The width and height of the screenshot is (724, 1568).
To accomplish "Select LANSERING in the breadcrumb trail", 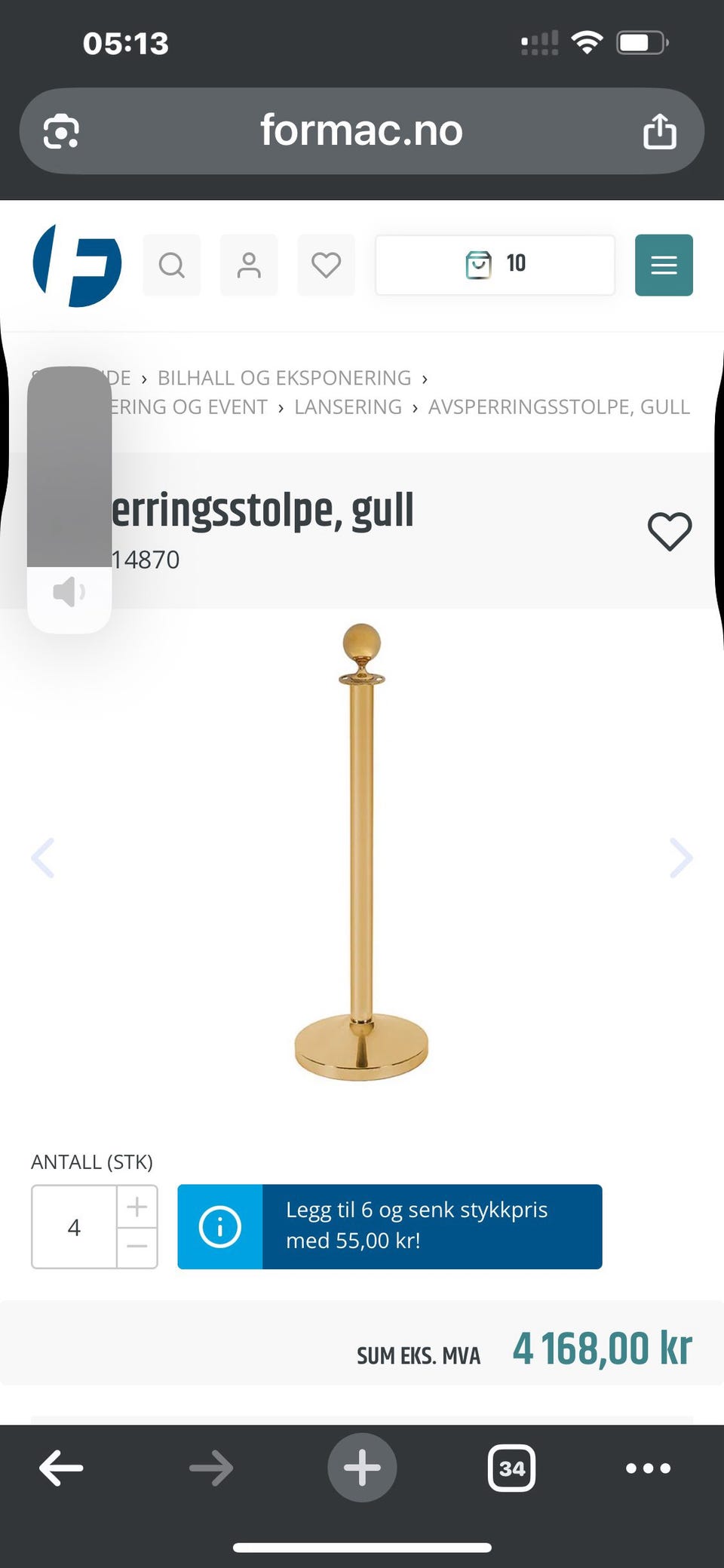I will pyautogui.click(x=348, y=407).
